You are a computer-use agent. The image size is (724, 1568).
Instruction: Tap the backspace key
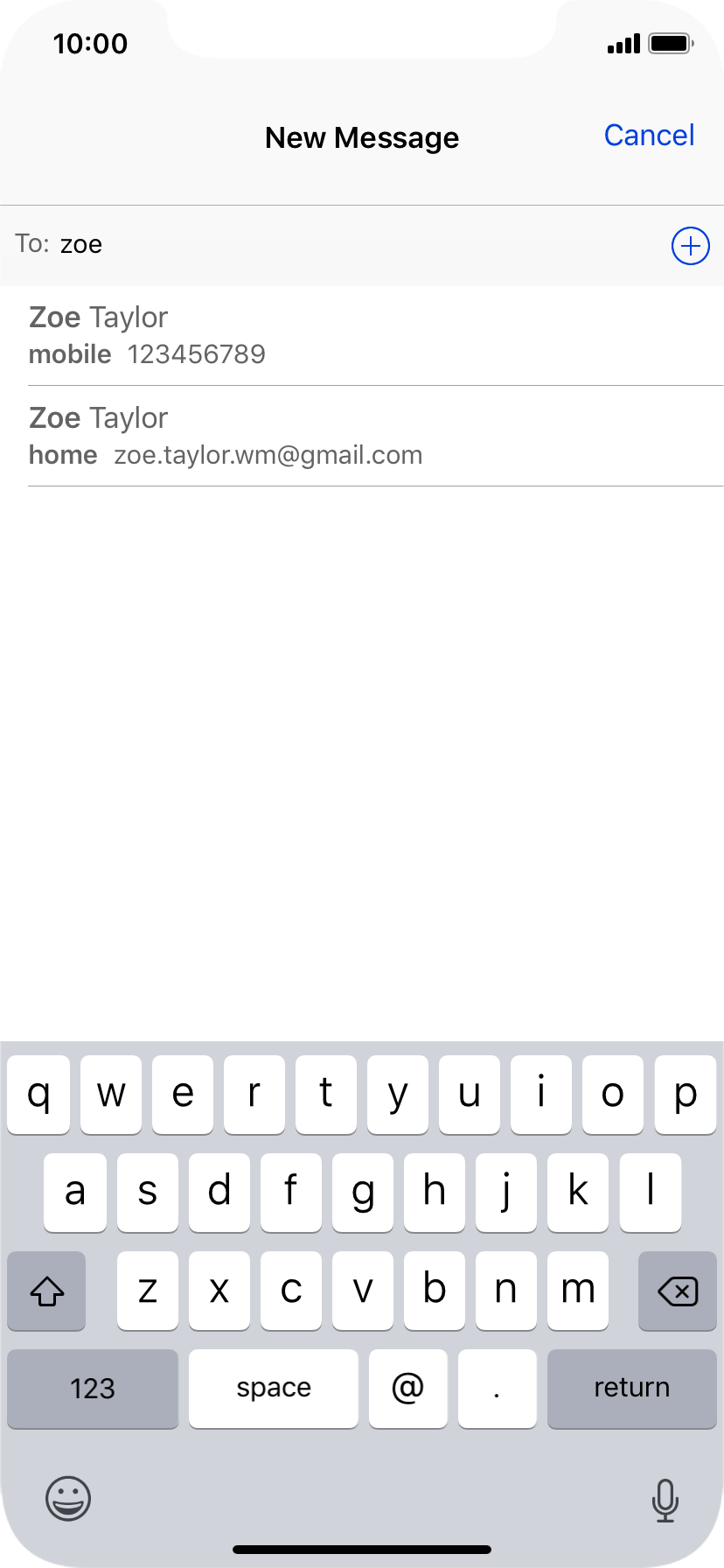click(678, 1291)
